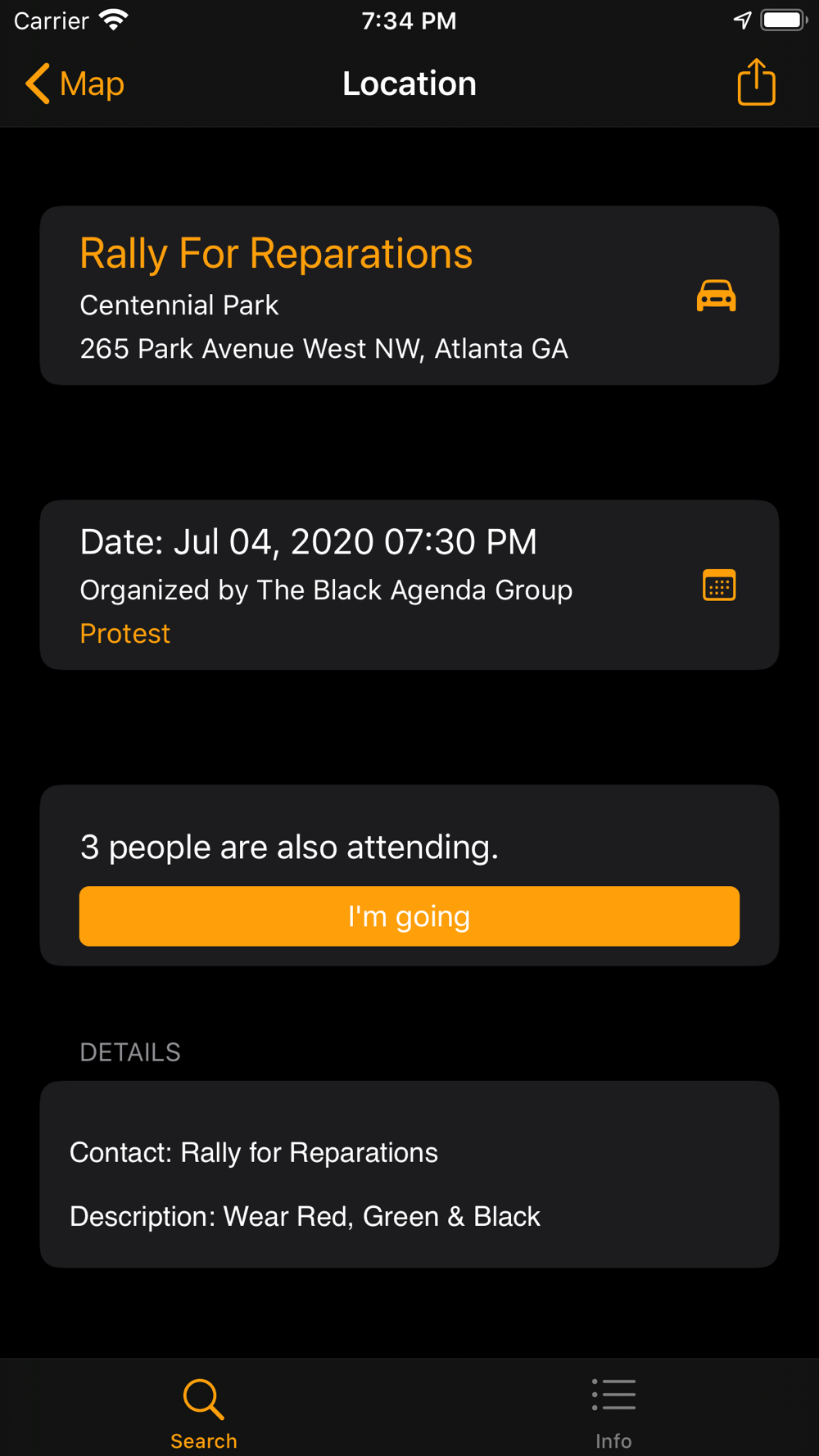
Task: Go back to the Map screen
Action: tap(75, 84)
